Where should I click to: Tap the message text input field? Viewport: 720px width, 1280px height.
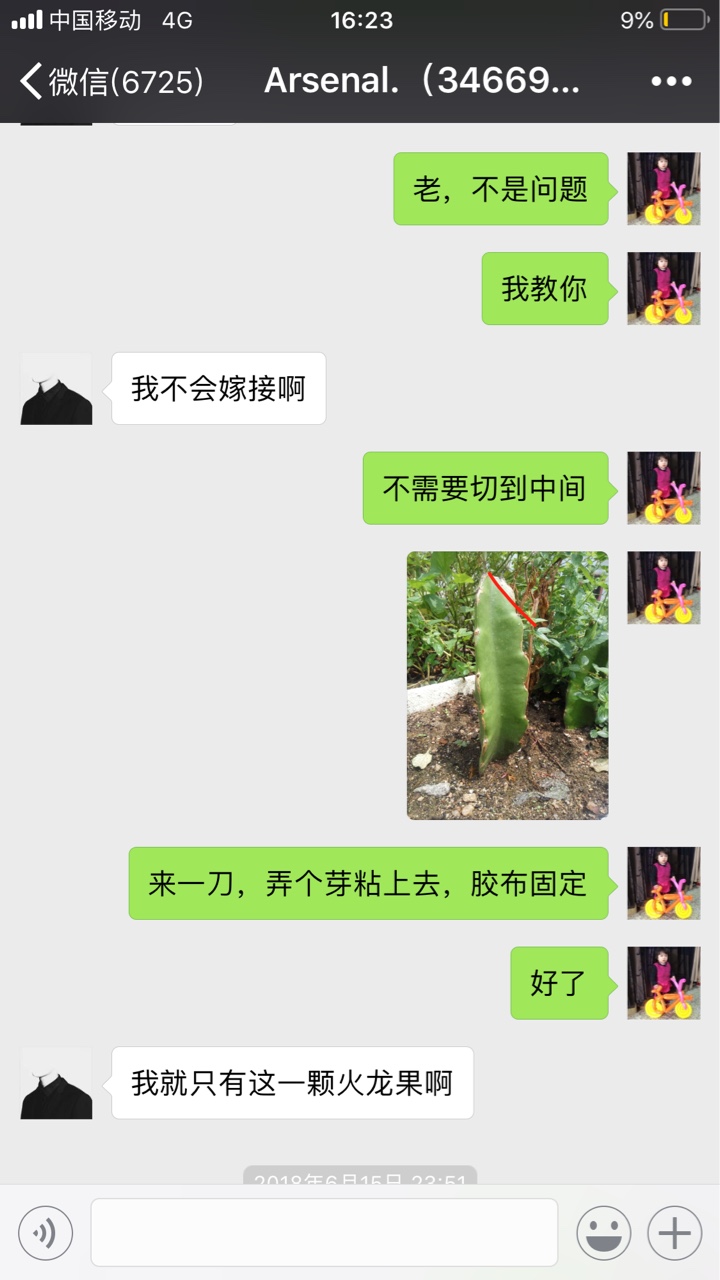324,1233
